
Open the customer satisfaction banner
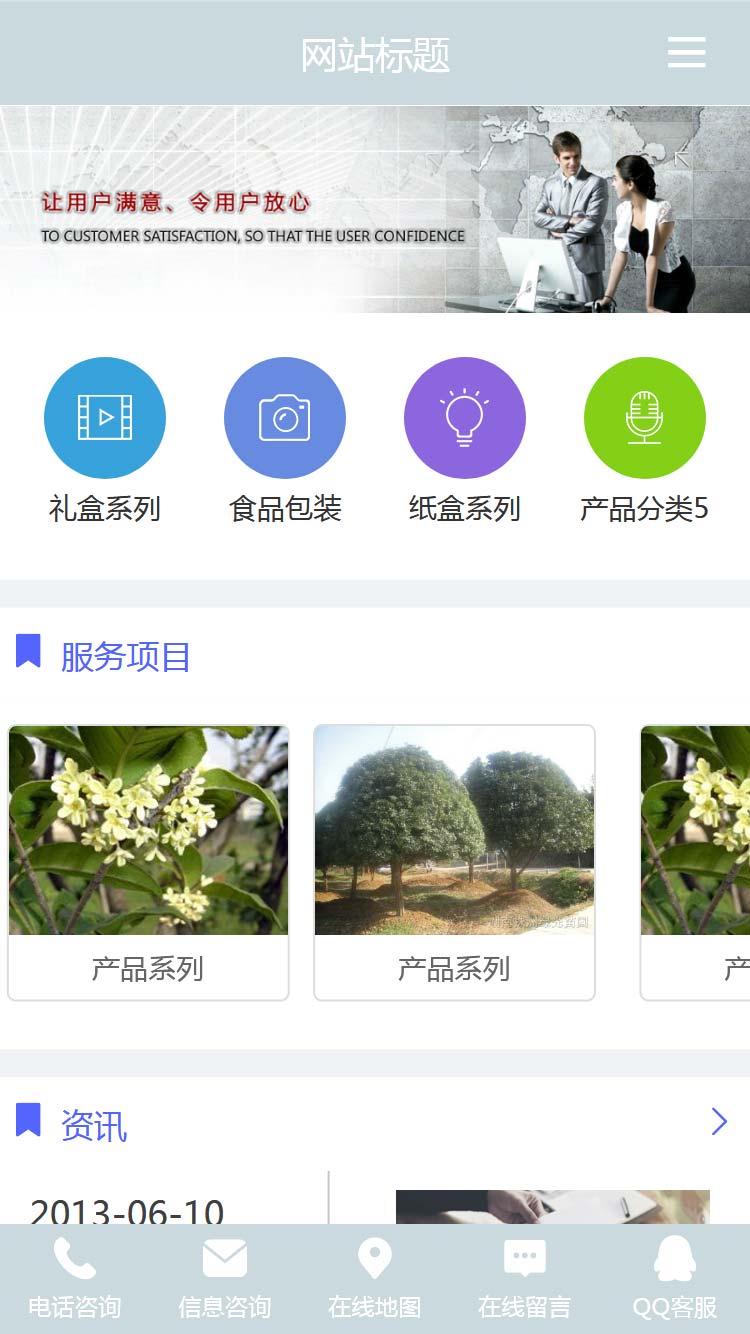pyautogui.click(x=375, y=209)
